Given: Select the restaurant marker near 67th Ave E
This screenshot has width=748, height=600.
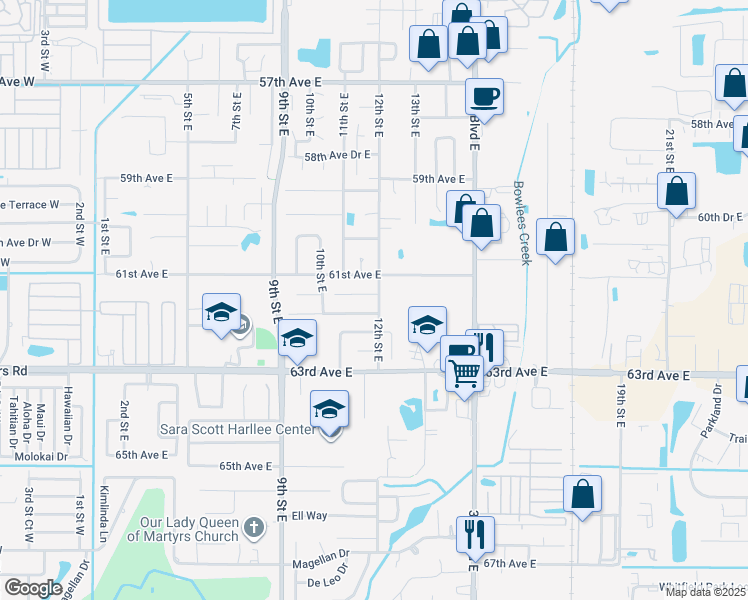Looking at the screenshot, I should 474,535.
